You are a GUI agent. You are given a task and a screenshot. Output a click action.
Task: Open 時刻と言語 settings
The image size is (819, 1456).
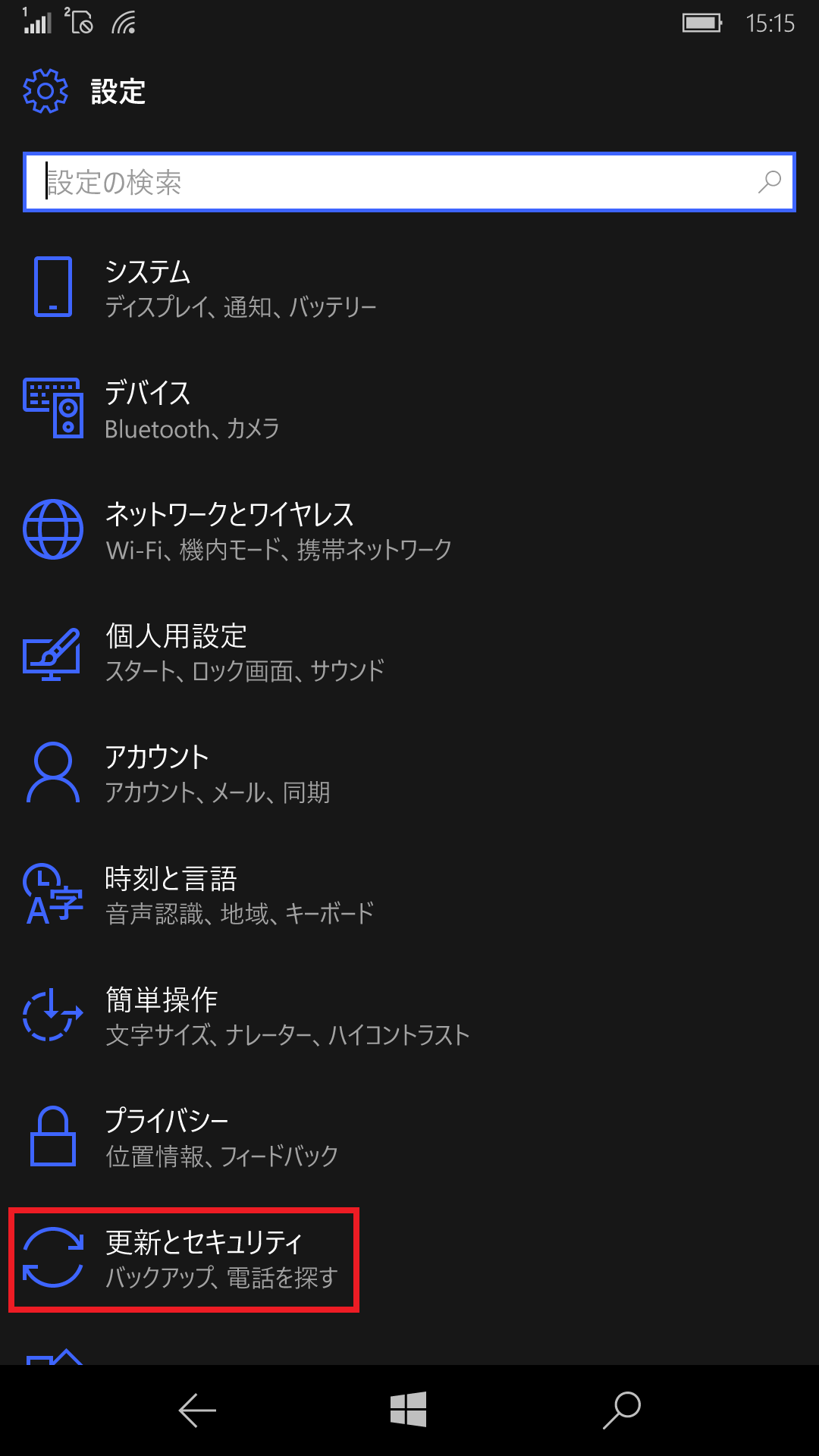(409, 895)
